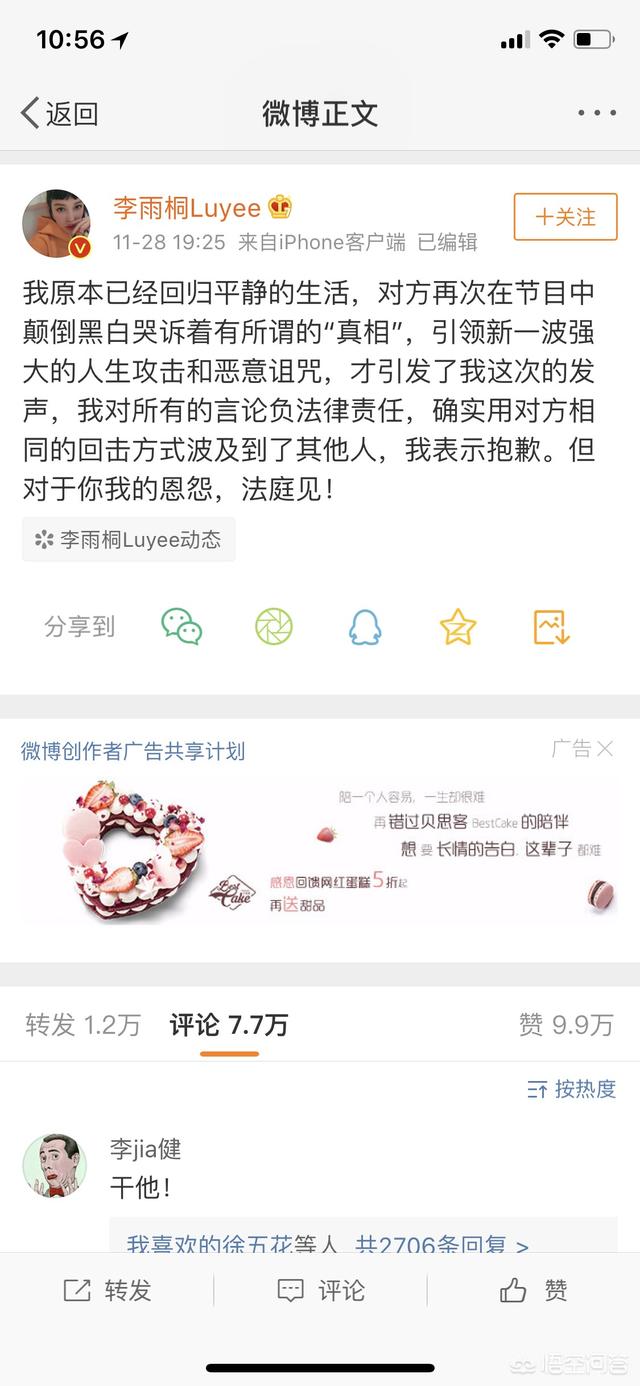Switch to the 转发 1.2万 tab
This screenshot has width=640, height=1386.
point(83,1025)
